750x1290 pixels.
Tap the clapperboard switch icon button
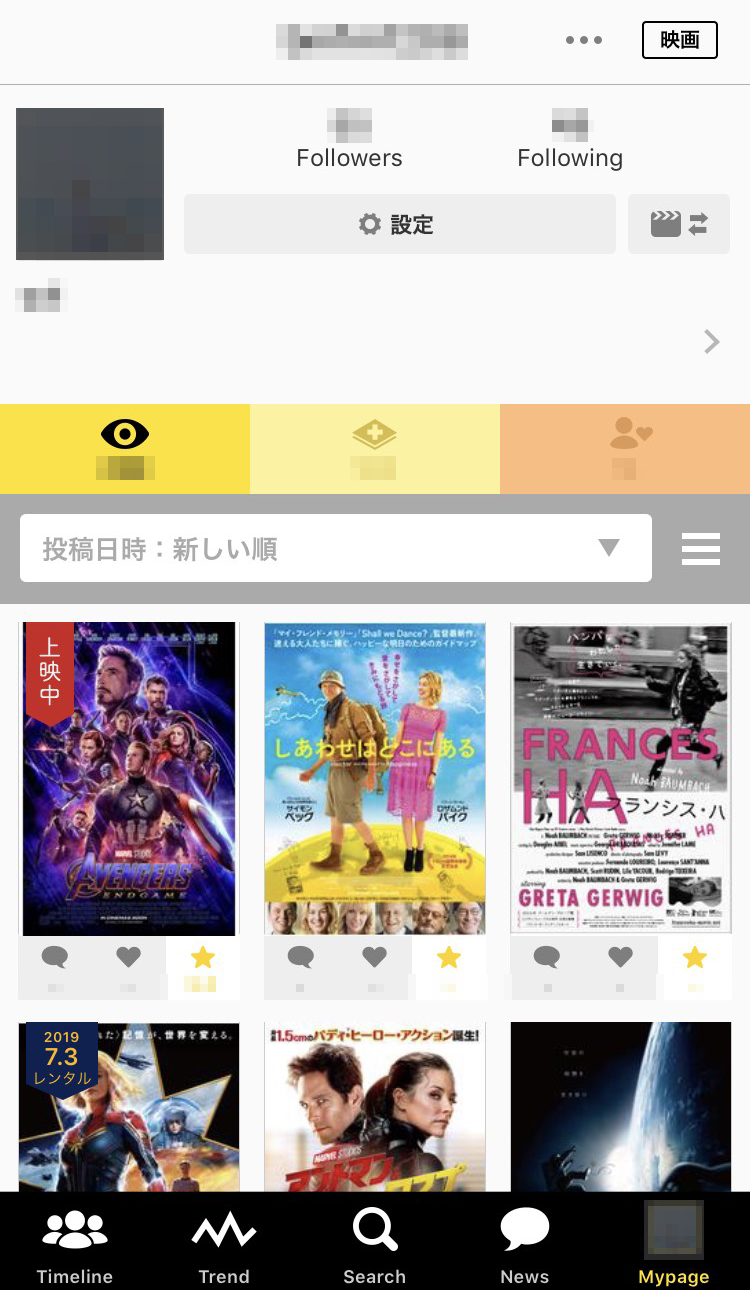(x=678, y=224)
